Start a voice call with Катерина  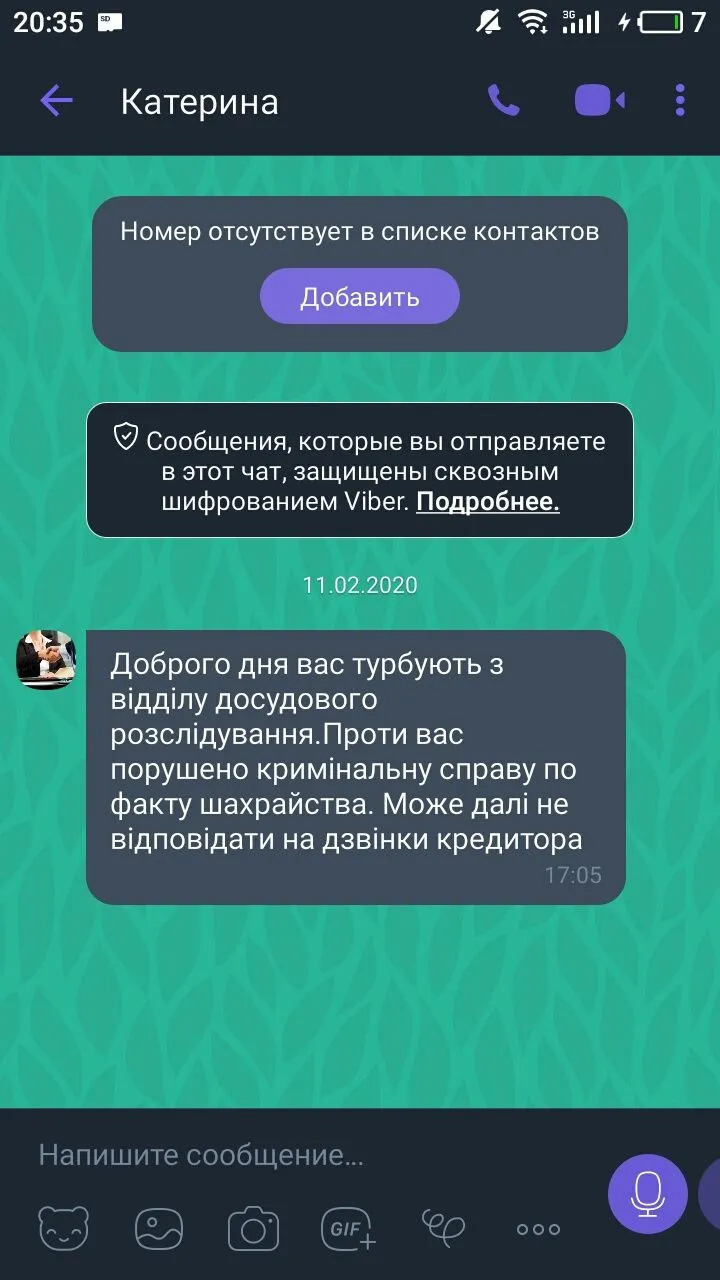[503, 101]
